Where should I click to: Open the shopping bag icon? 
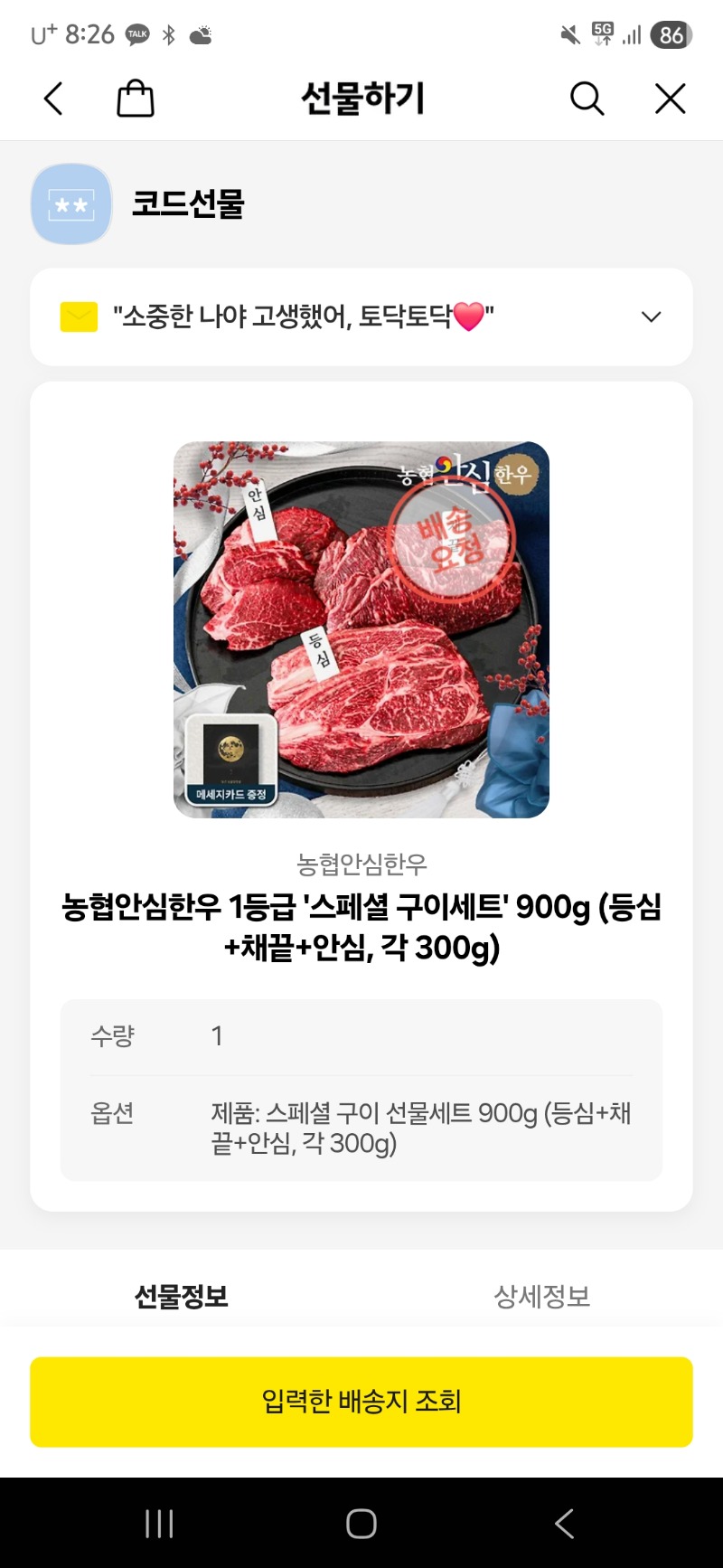(136, 99)
